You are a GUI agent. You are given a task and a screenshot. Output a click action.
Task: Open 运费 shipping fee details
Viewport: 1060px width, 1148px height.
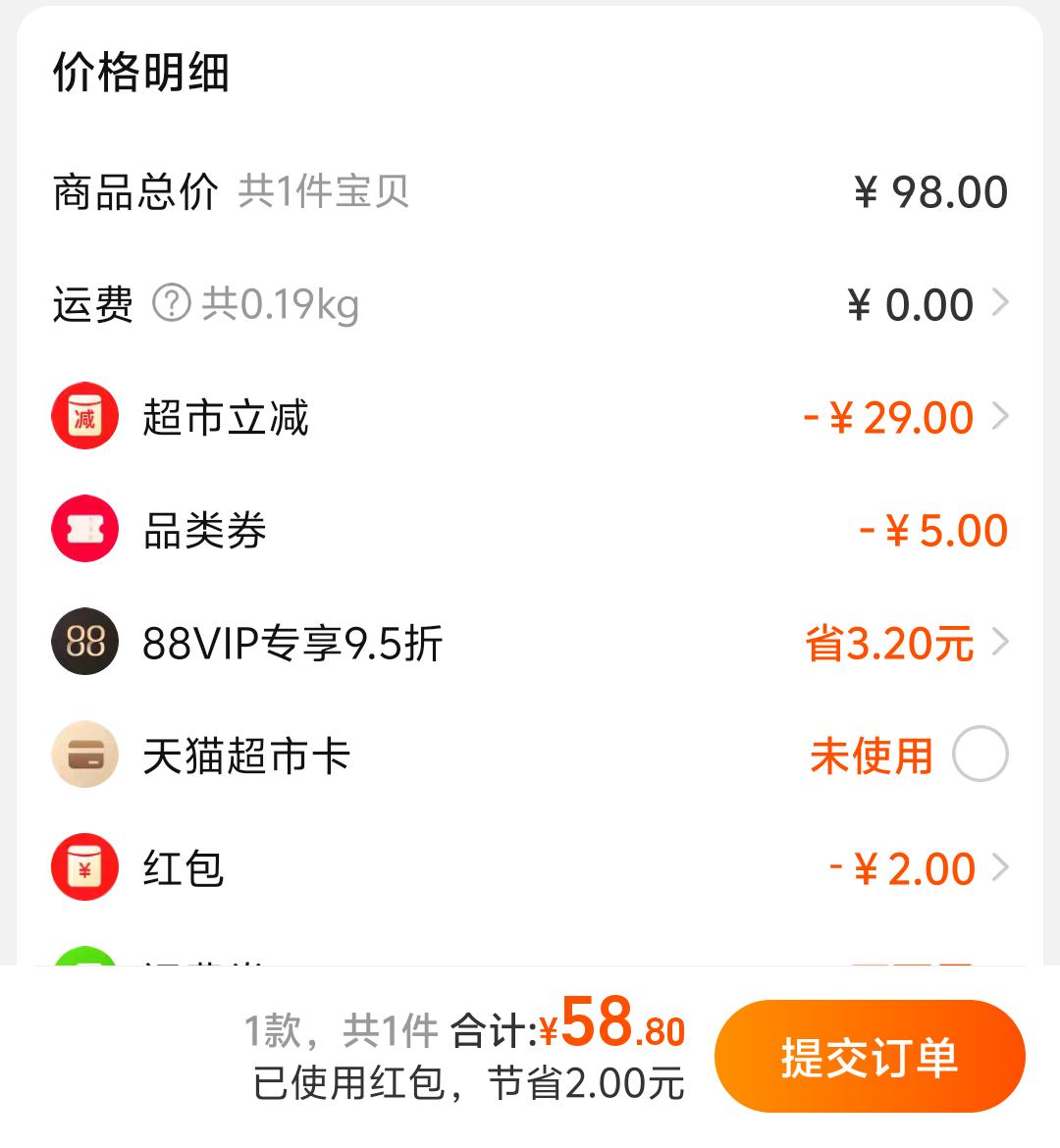click(x=999, y=304)
